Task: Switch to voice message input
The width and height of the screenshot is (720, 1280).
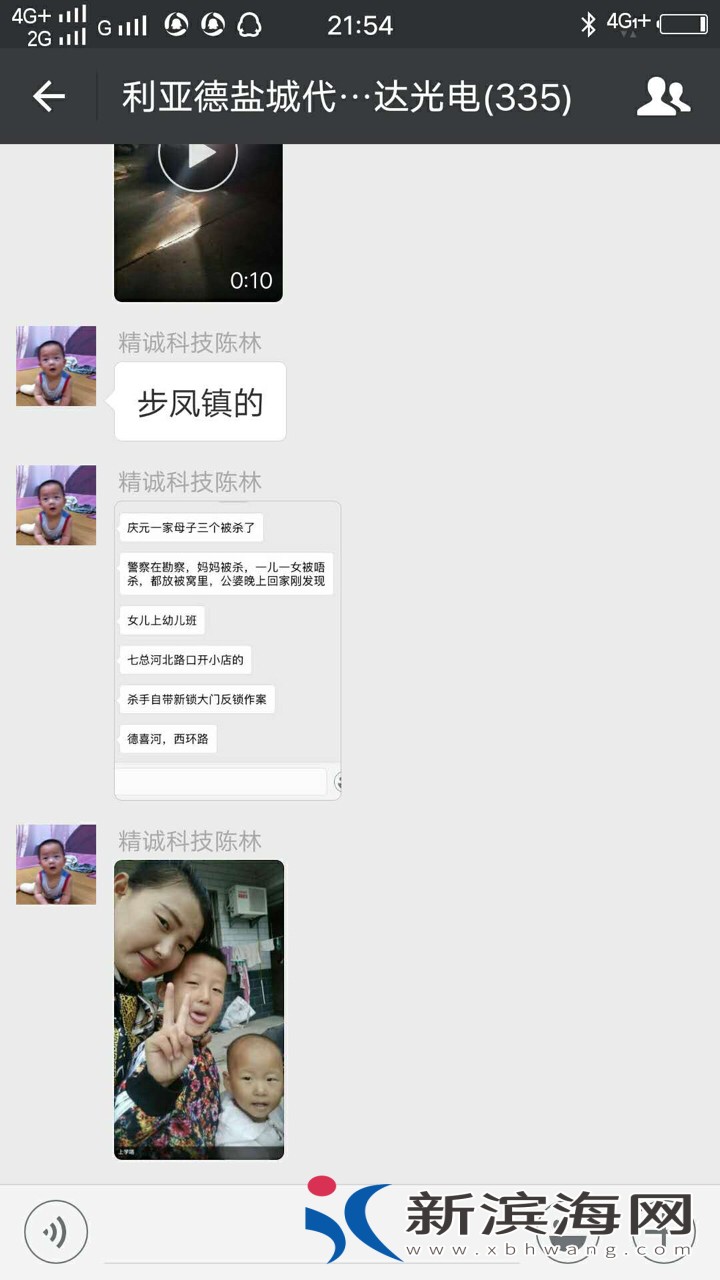Action: 56,1231
